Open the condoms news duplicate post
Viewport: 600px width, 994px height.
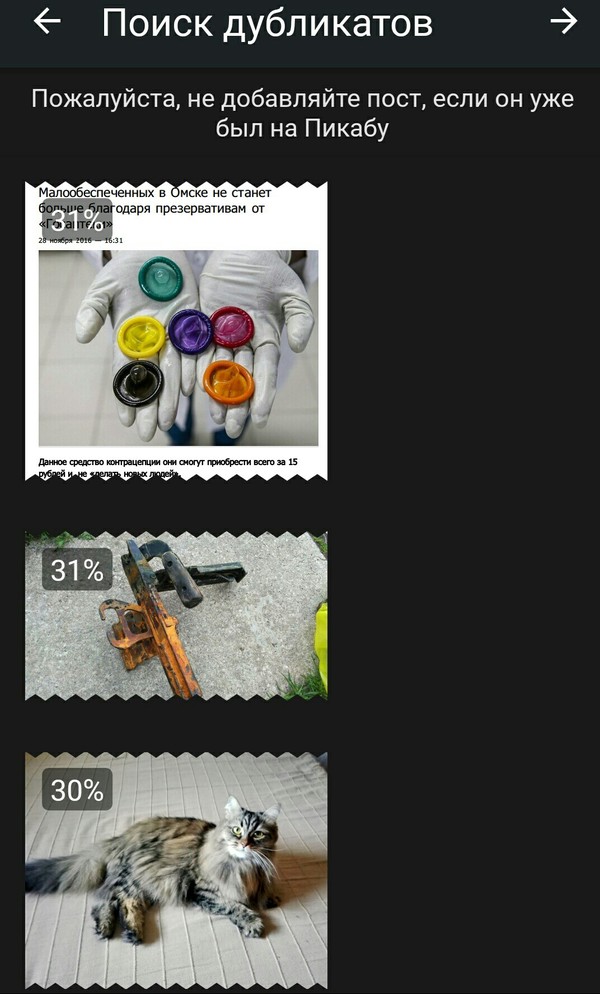tap(176, 331)
